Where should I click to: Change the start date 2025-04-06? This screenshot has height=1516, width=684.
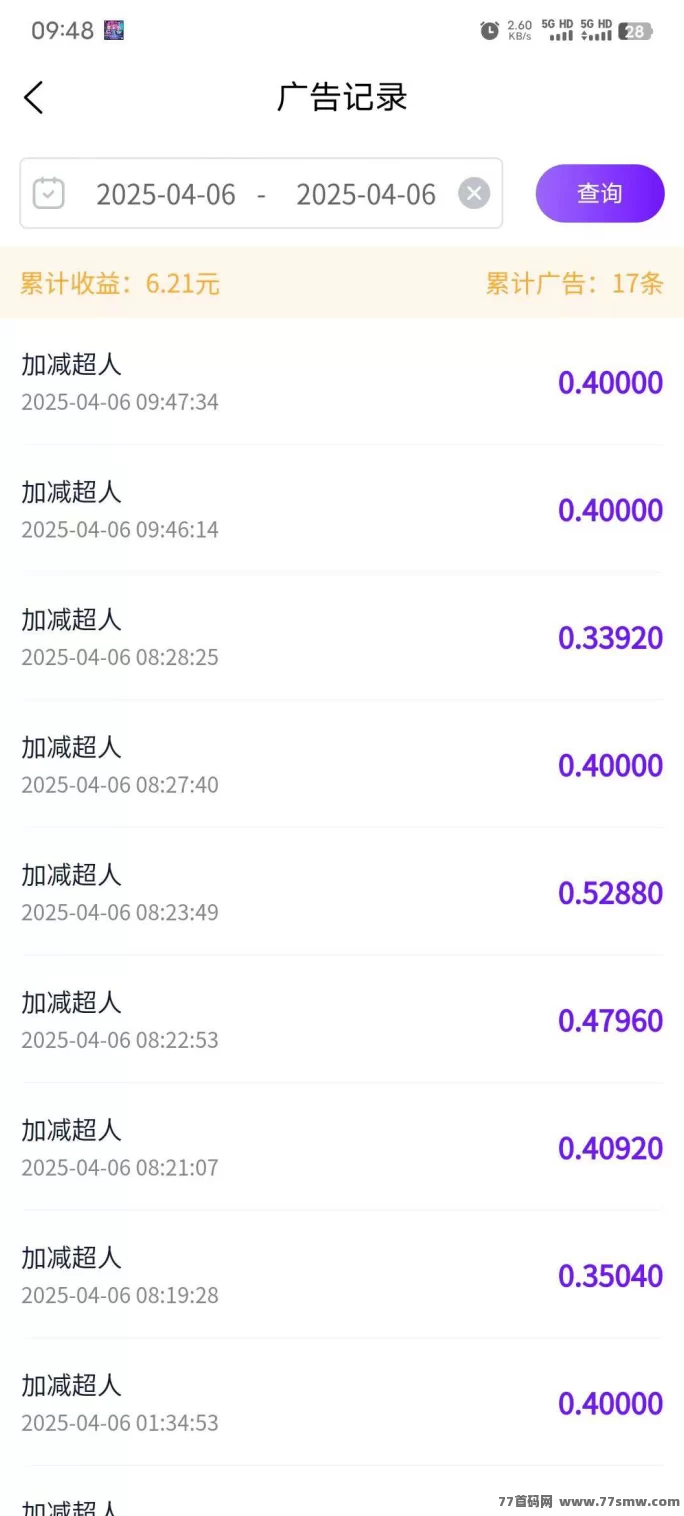click(x=166, y=194)
